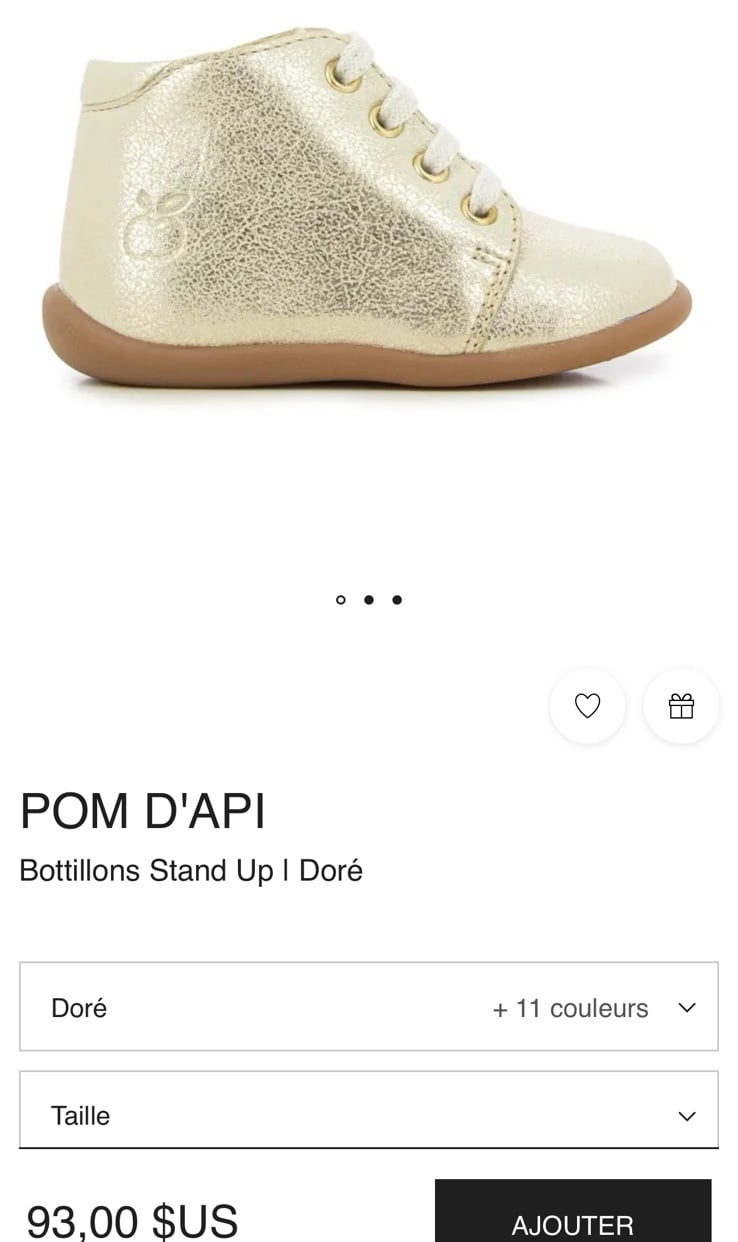Image resolution: width=738 pixels, height=1242 pixels.
Task: Add the boots to favorites with the heart
Action: pyautogui.click(x=587, y=706)
